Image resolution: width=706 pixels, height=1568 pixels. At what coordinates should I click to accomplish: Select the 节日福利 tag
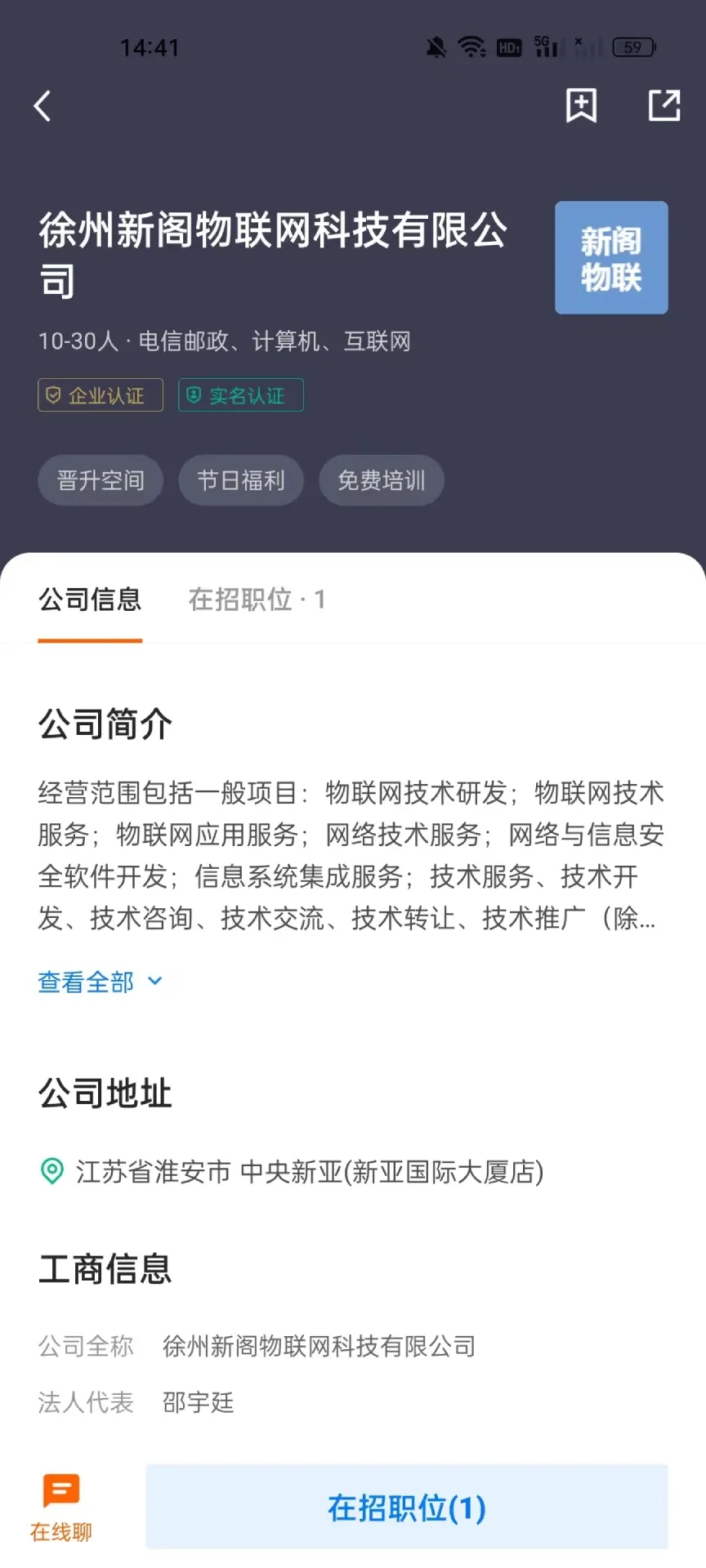click(x=240, y=480)
